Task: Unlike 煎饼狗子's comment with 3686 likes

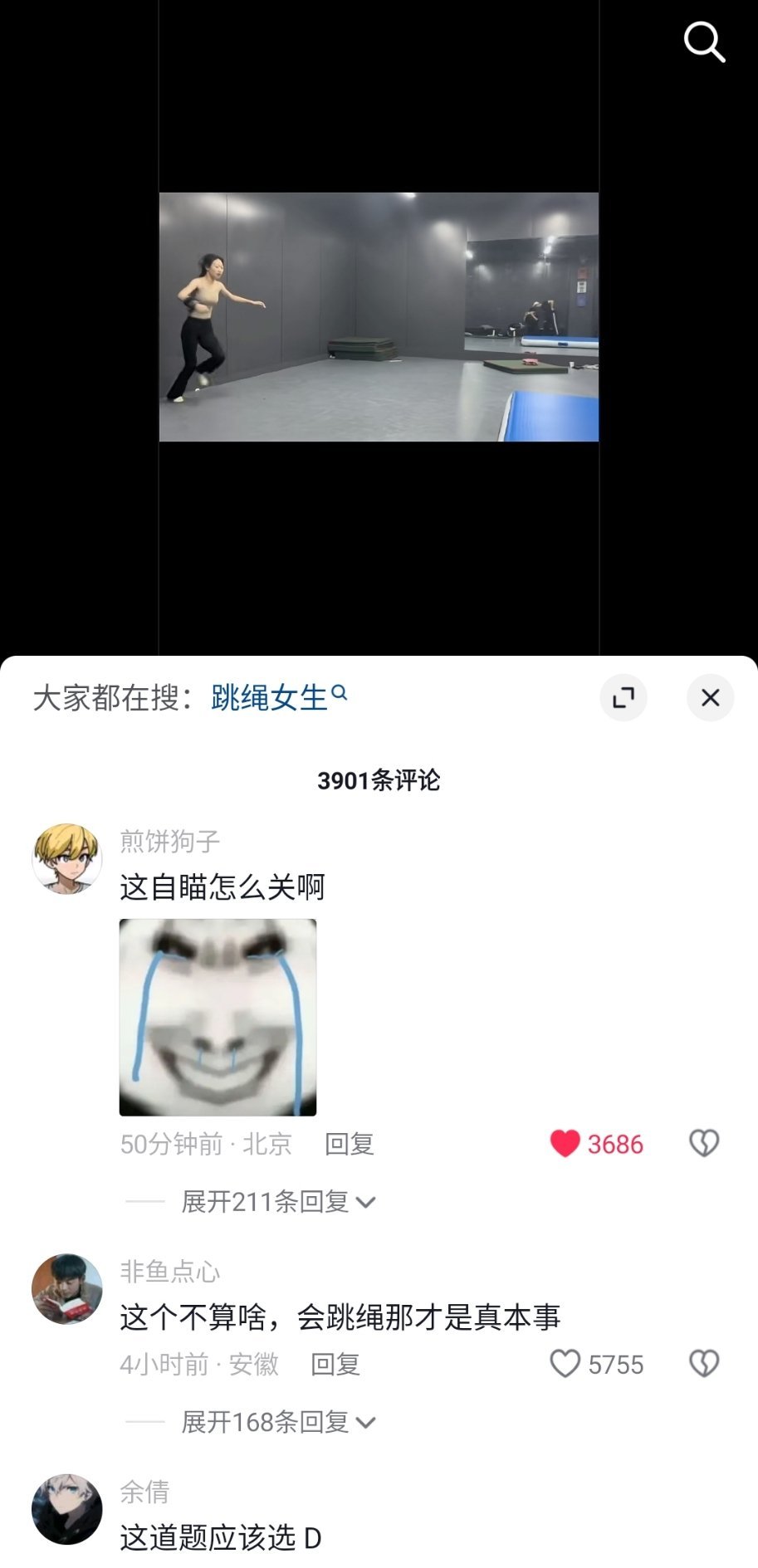Action: pyautogui.click(x=565, y=1144)
